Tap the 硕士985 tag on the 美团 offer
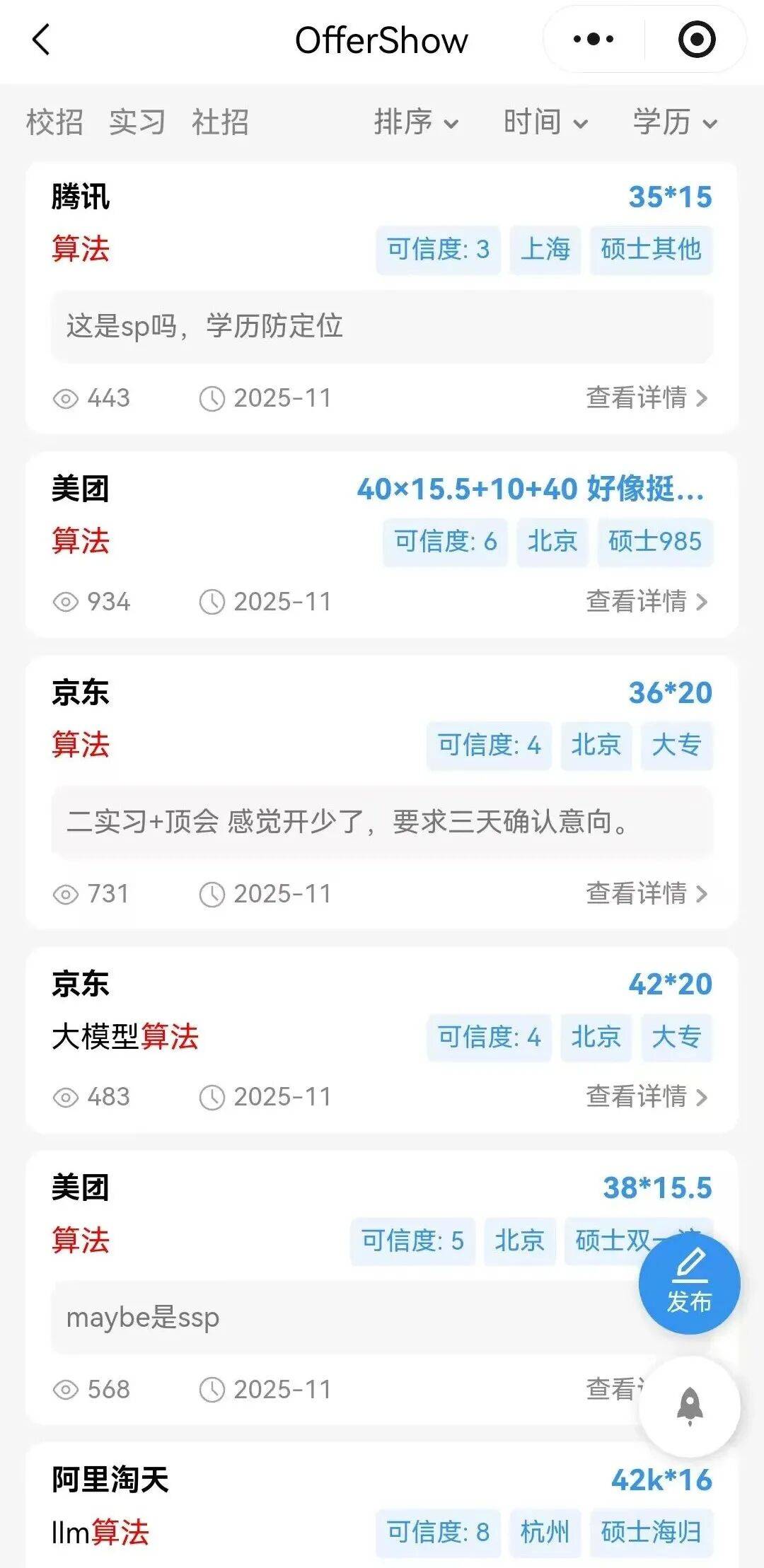Image resolution: width=764 pixels, height=1568 pixels. 654,541
